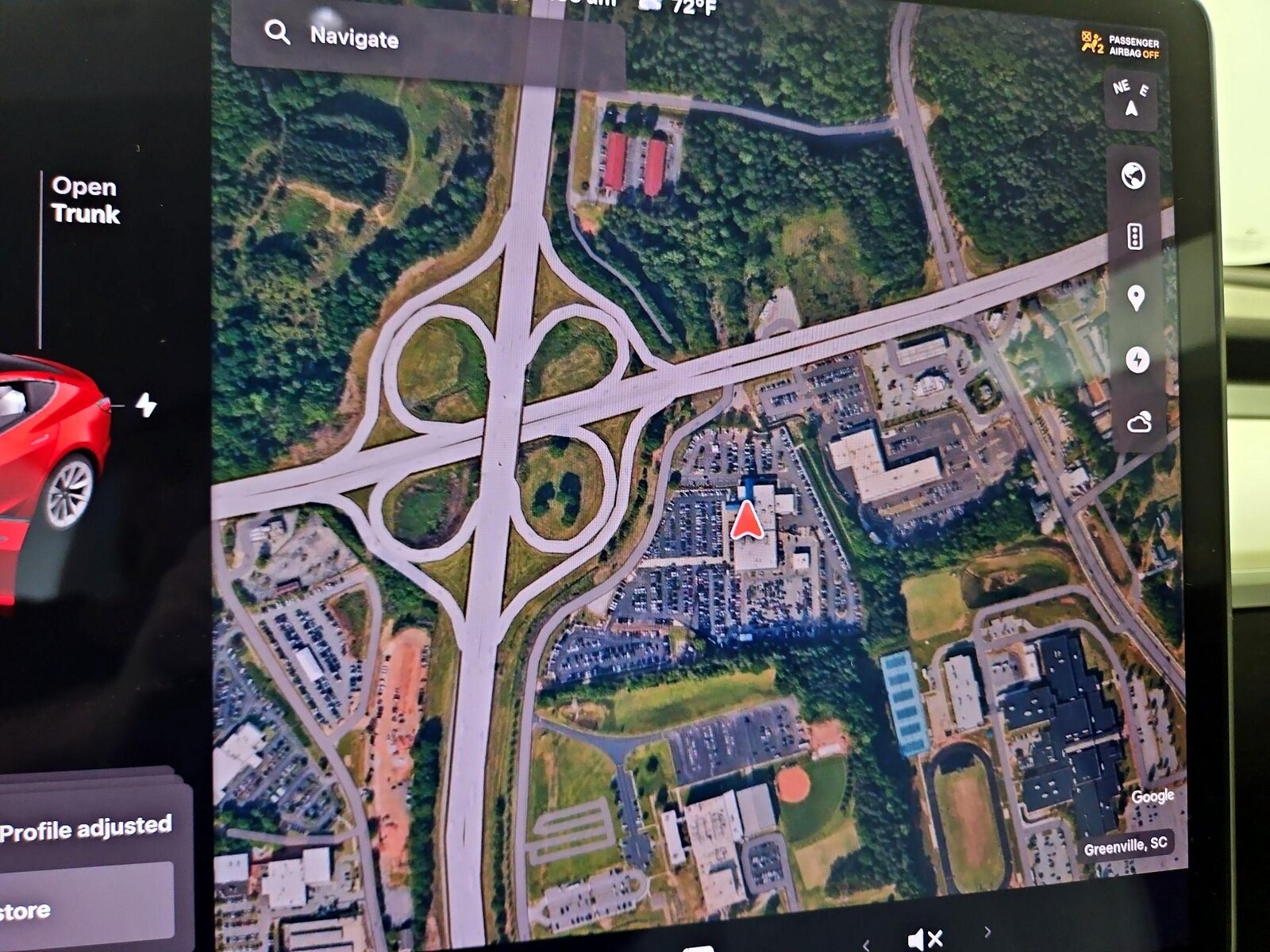Open the charge port via the bolt icon beside the car

pyautogui.click(x=146, y=405)
